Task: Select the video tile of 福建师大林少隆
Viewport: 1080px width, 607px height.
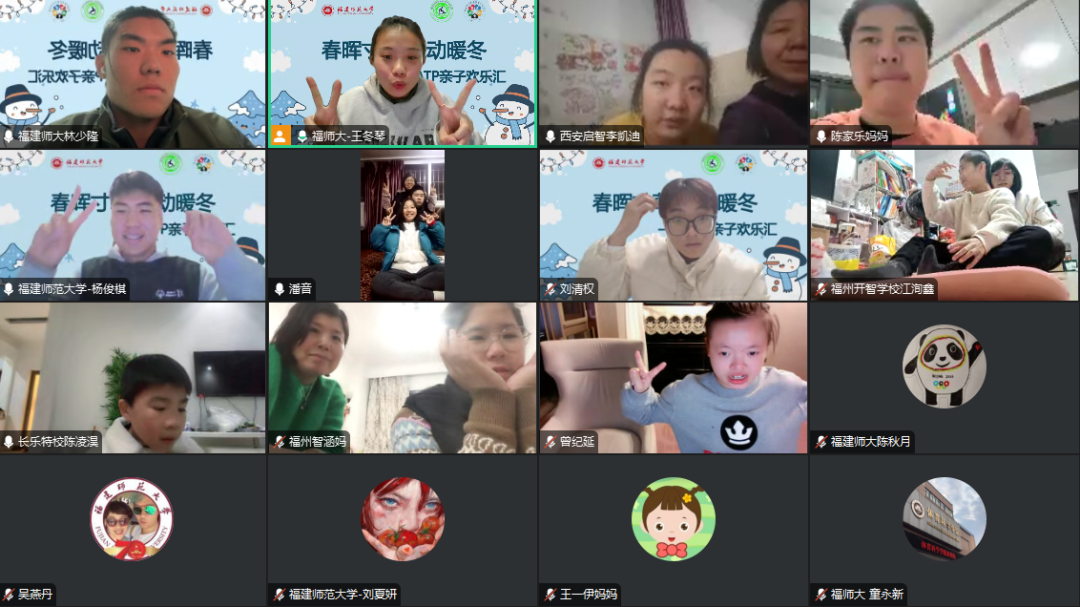Action: pyautogui.click(x=133, y=73)
